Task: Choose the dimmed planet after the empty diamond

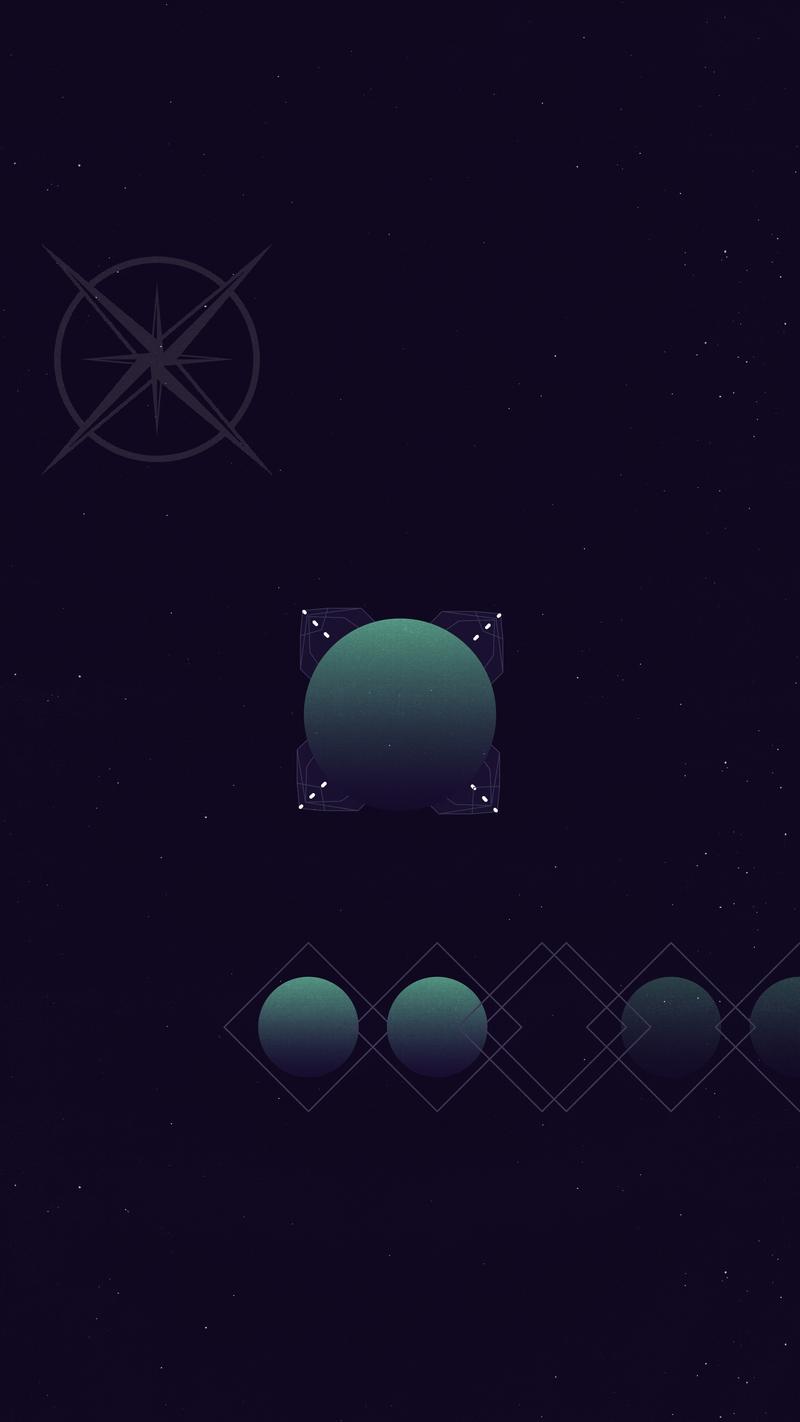Action: [671, 1027]
